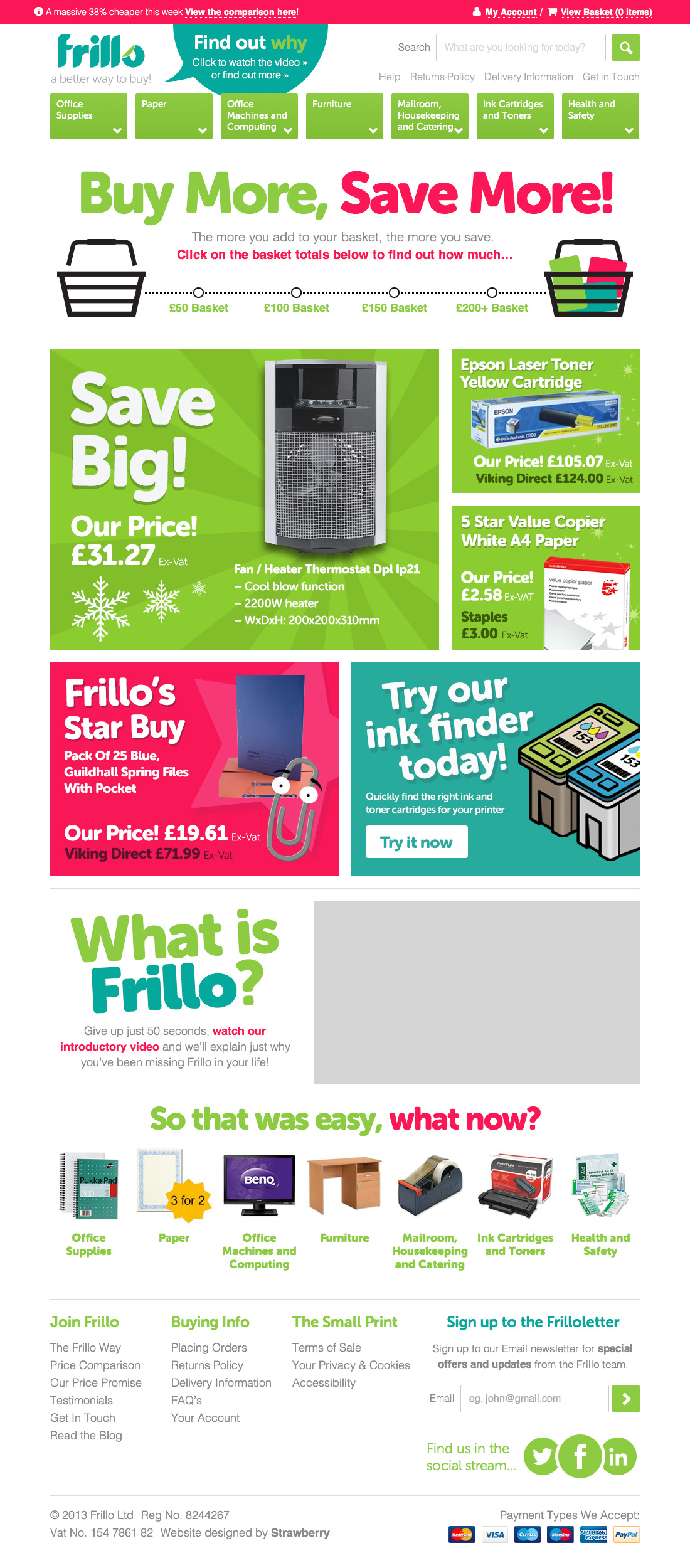Open the Twitter social icon
Screen dimensions: 690x1568
(541, 1456)
